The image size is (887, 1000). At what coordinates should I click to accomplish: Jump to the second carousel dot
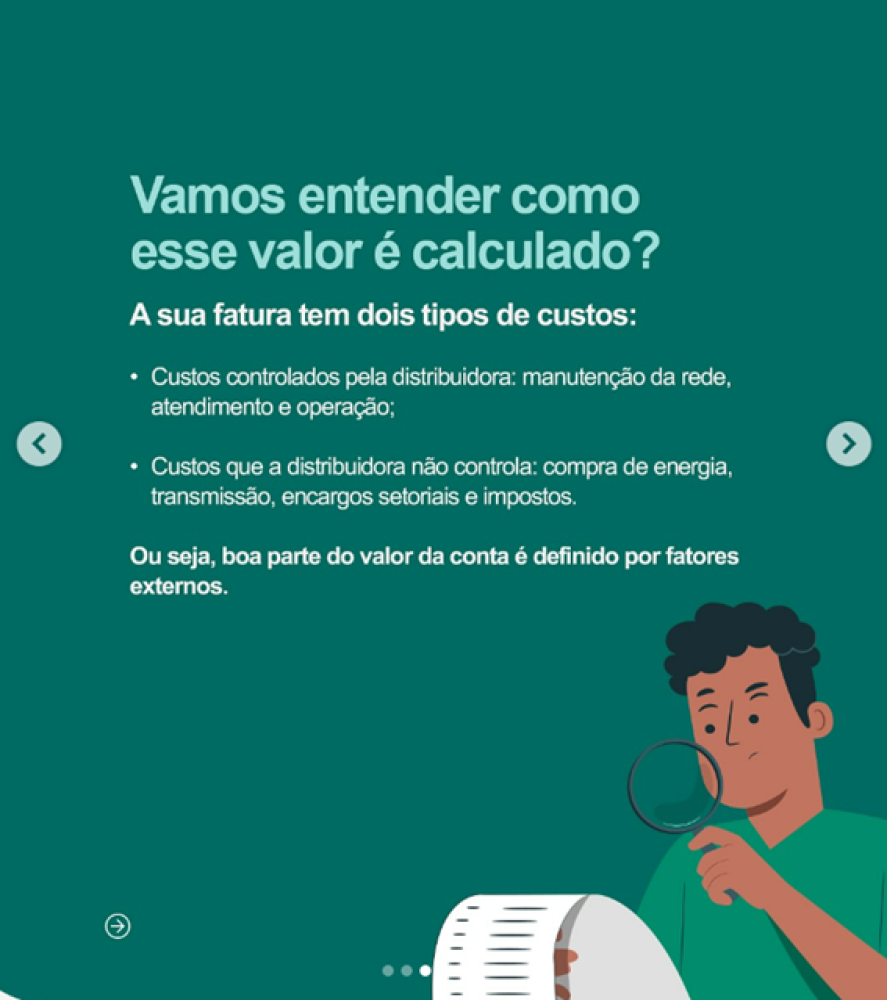click(x=407, y=970)
